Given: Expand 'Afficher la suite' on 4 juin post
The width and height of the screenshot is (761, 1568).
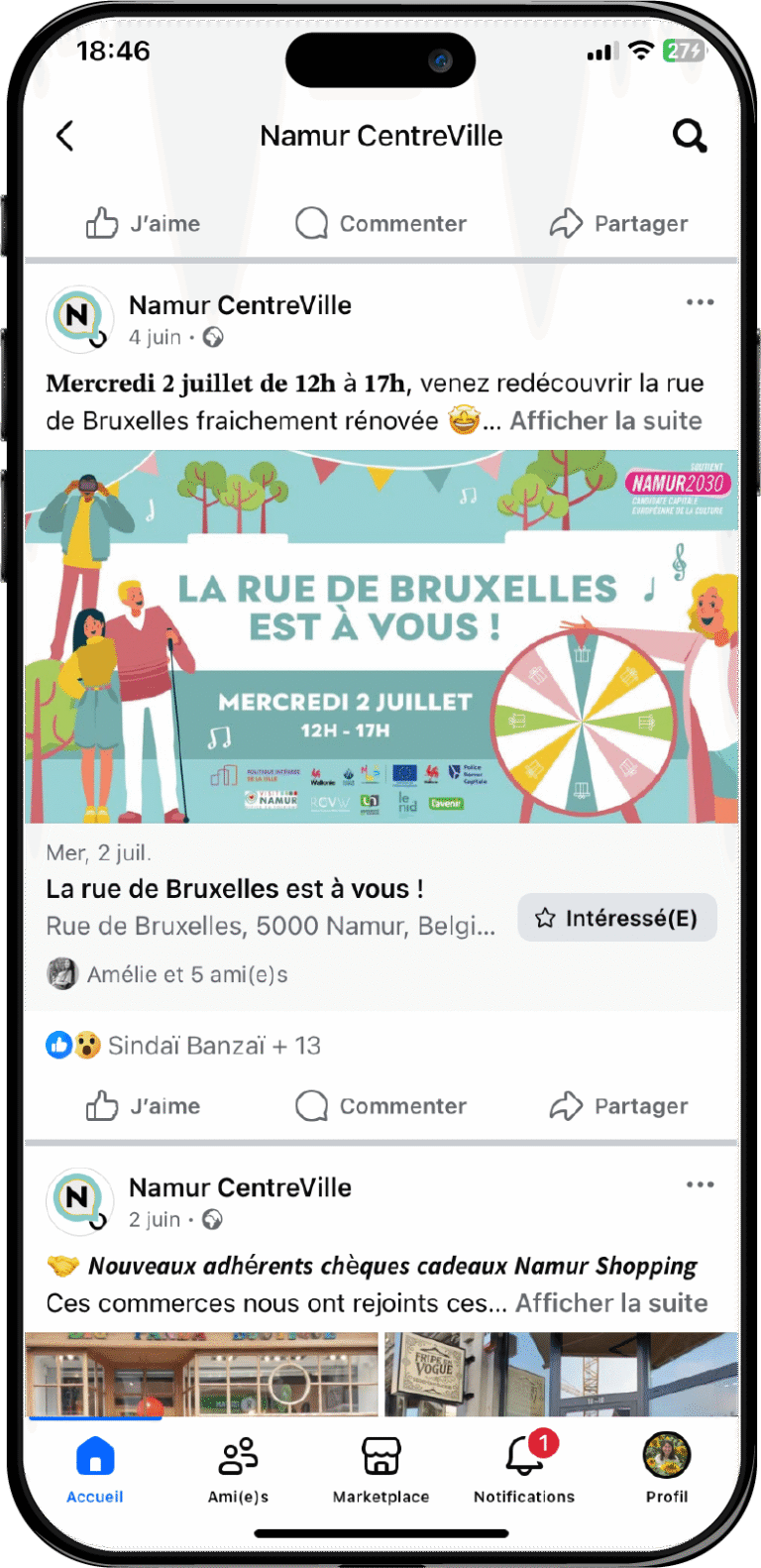Looking at the screenshot, I should (x=605, y=421).
